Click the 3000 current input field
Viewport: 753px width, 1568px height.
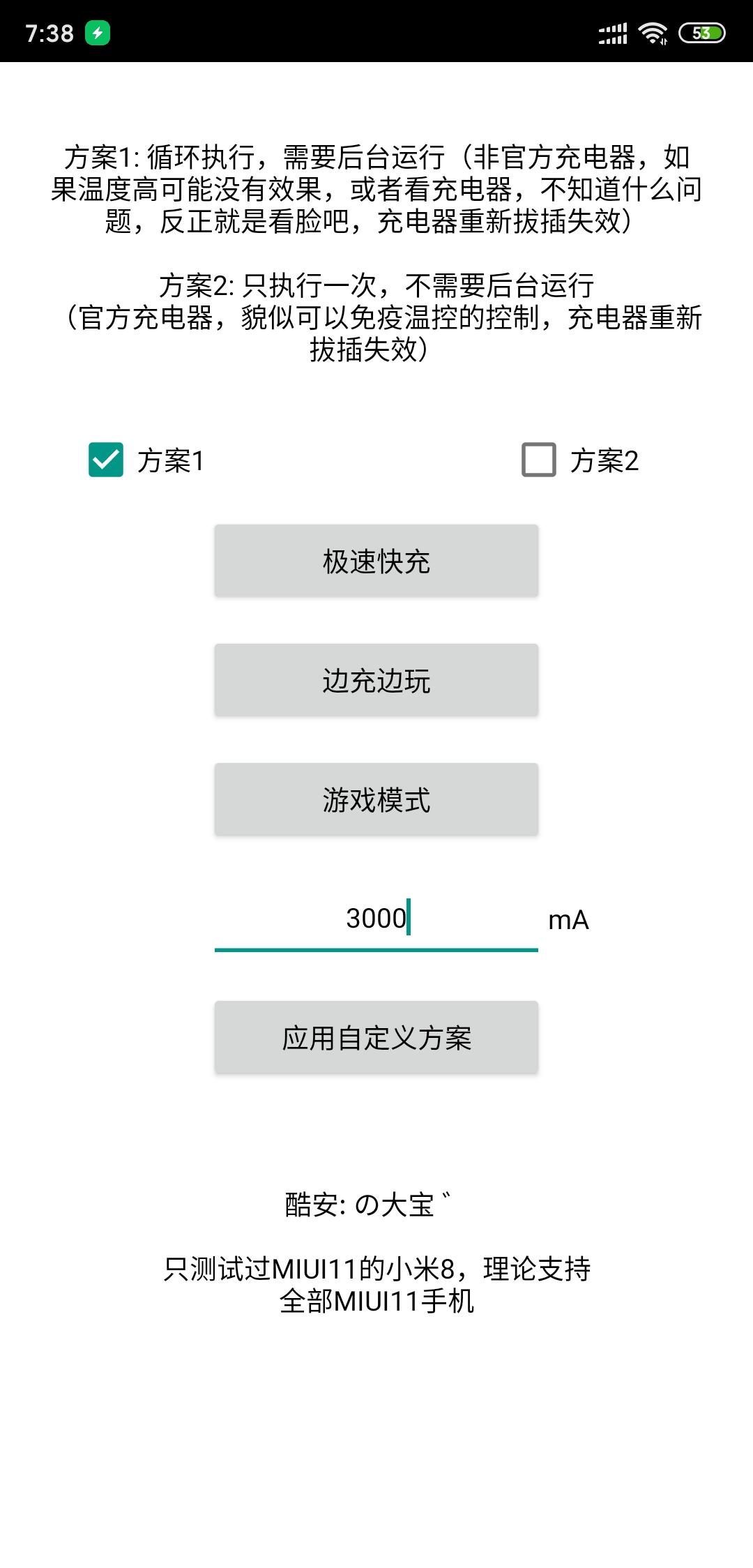pyautogui.click(x=376, y=919)
